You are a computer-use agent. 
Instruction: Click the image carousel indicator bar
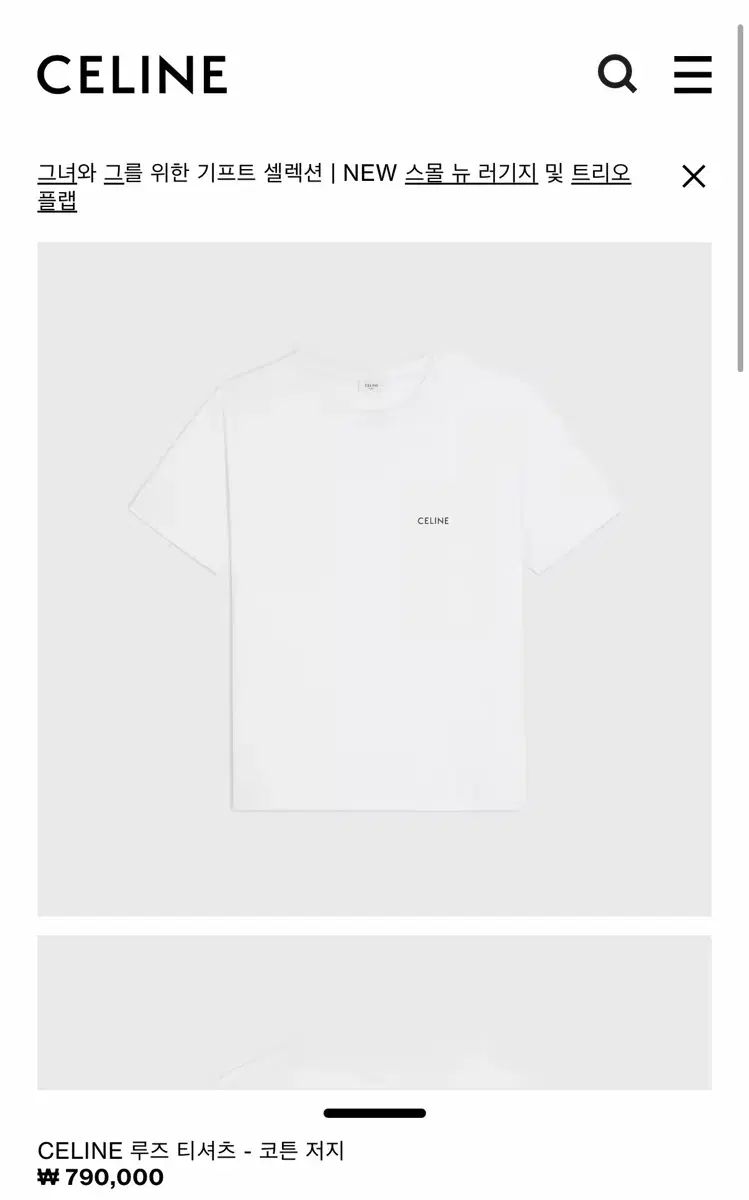point(374,1110)
